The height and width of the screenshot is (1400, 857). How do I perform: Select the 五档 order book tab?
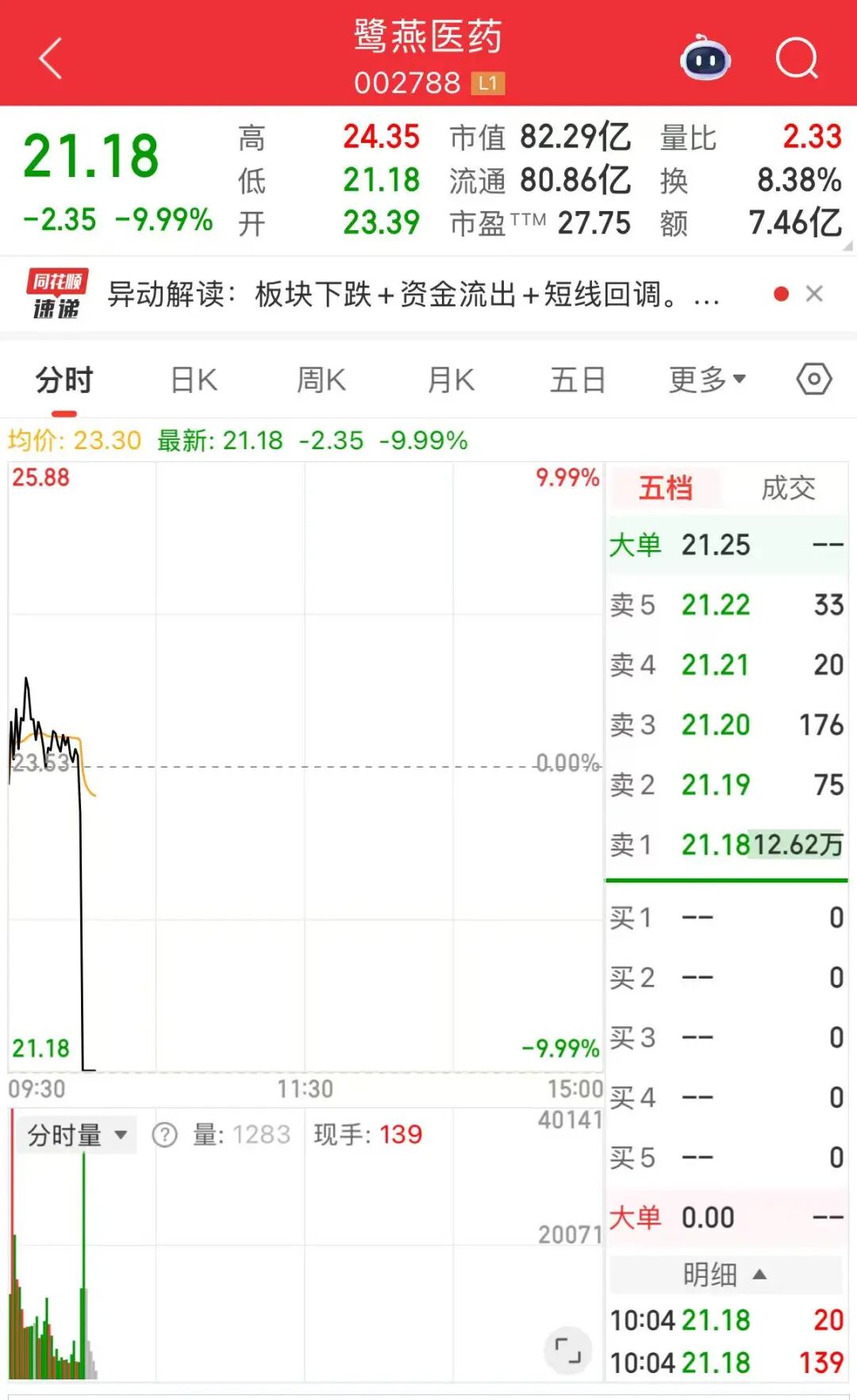[665, 488]
